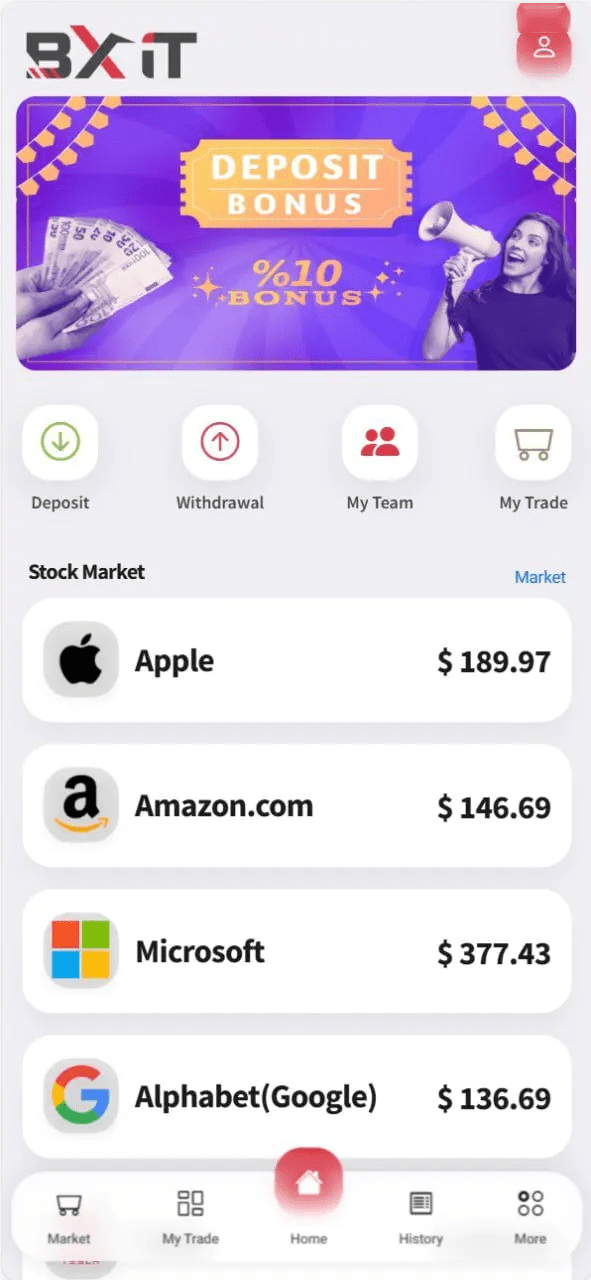
Task: Open Microsoft stock details
Action: (x=296, y=951)
